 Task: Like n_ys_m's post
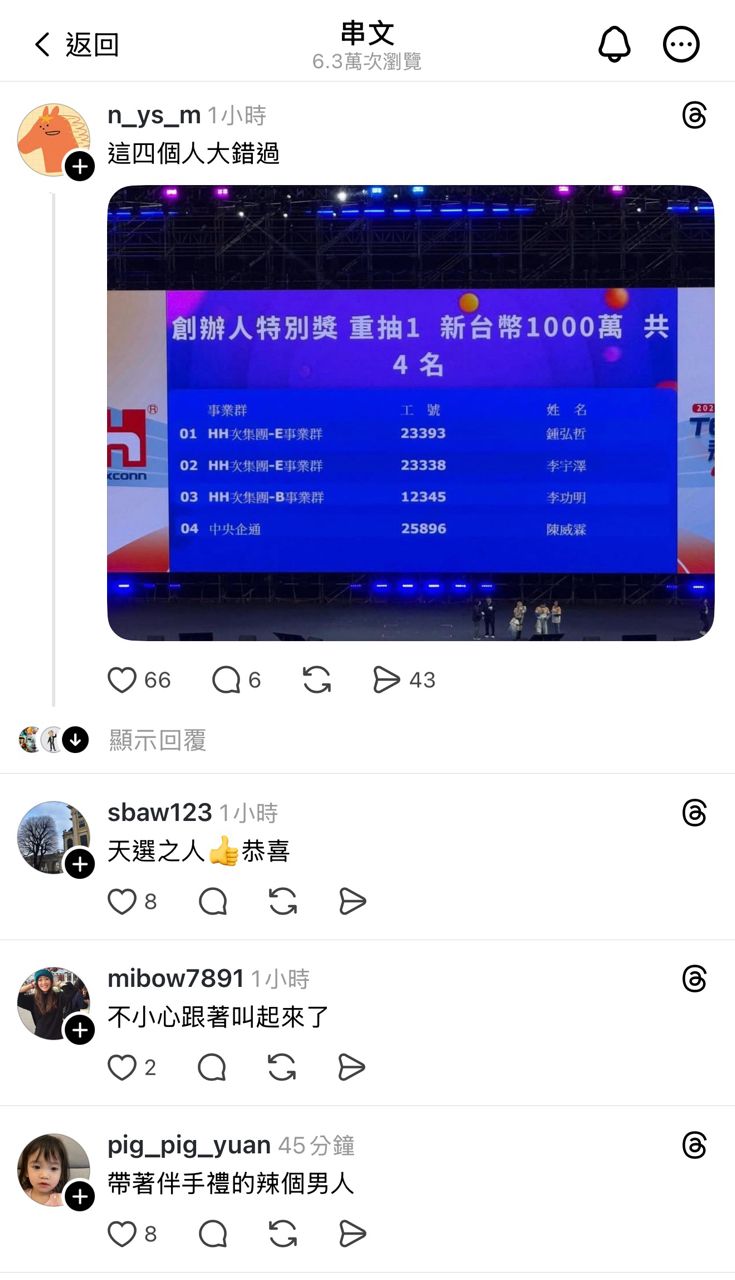[x=122, y=680]
